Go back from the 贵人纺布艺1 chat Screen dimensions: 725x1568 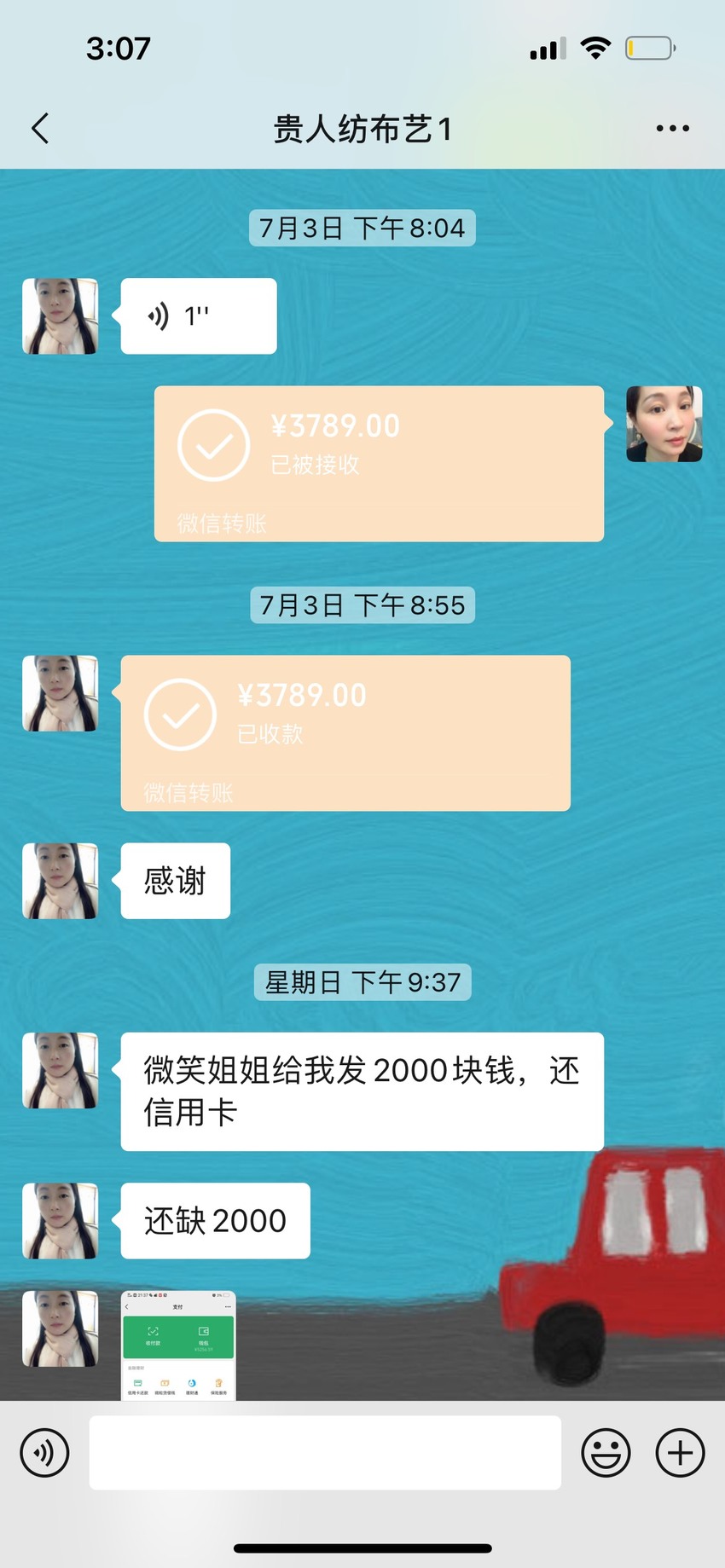click(40, 129)
